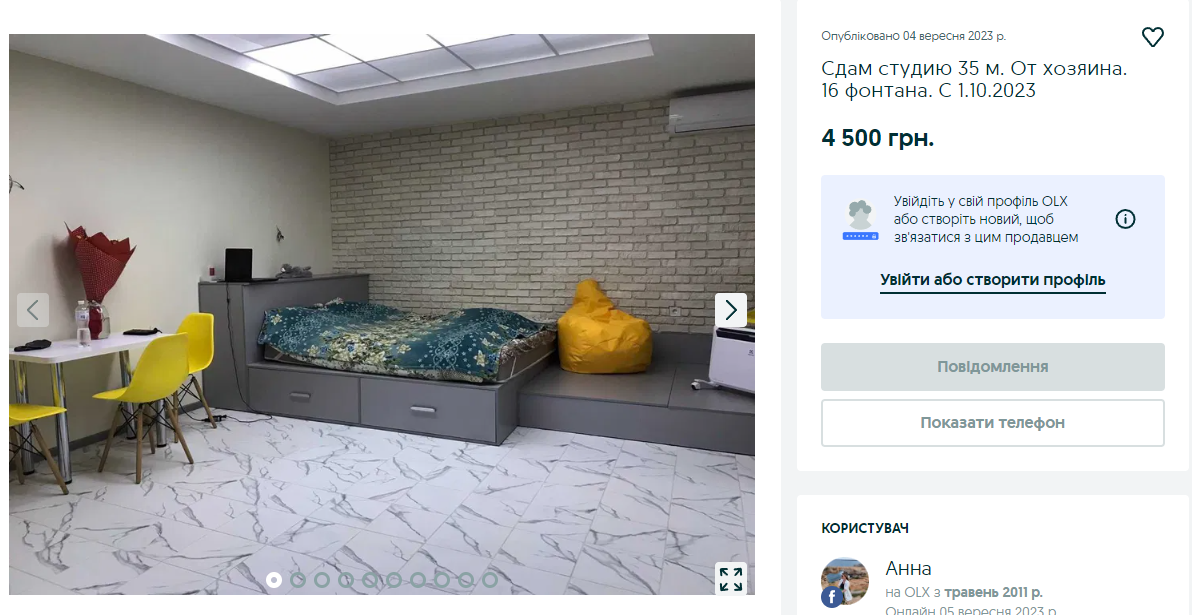Show the next photo with the right arrow
The width and height of the screenshot is (1192, 615).
pos(730,310)
